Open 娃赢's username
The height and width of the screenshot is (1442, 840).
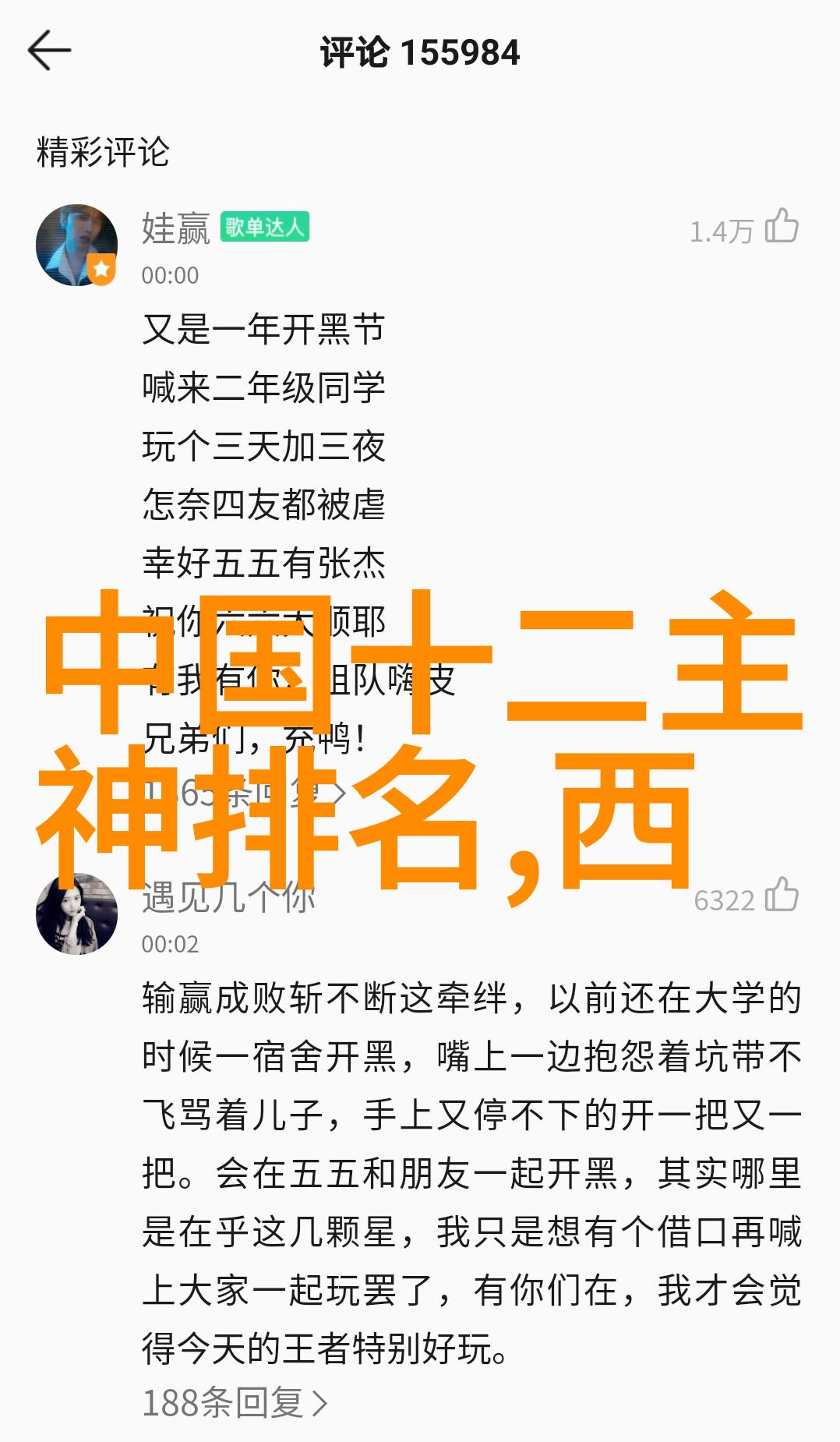176,228
